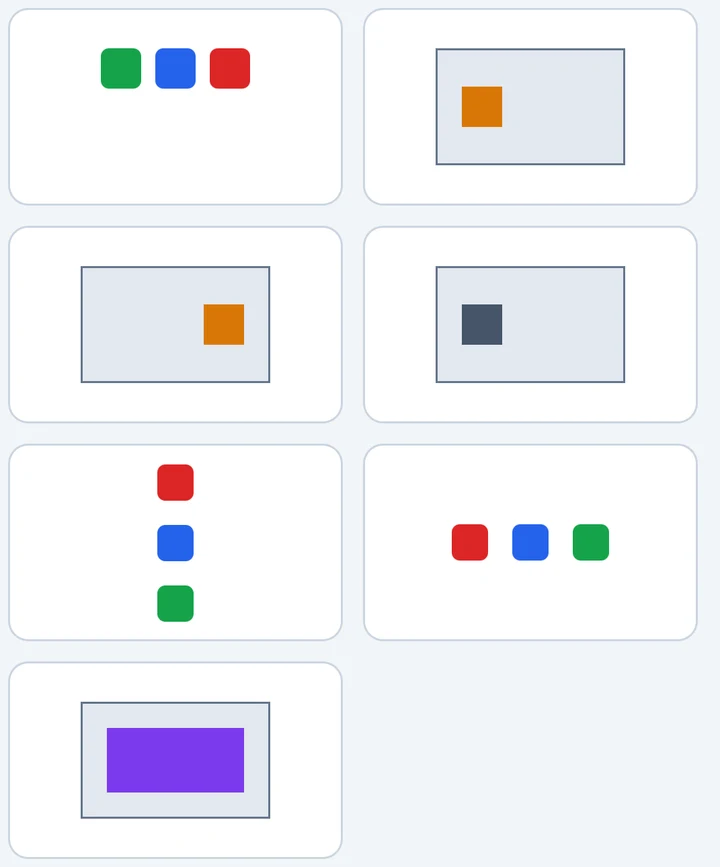Select the card with green, blue, red squares

pos(175,107)
